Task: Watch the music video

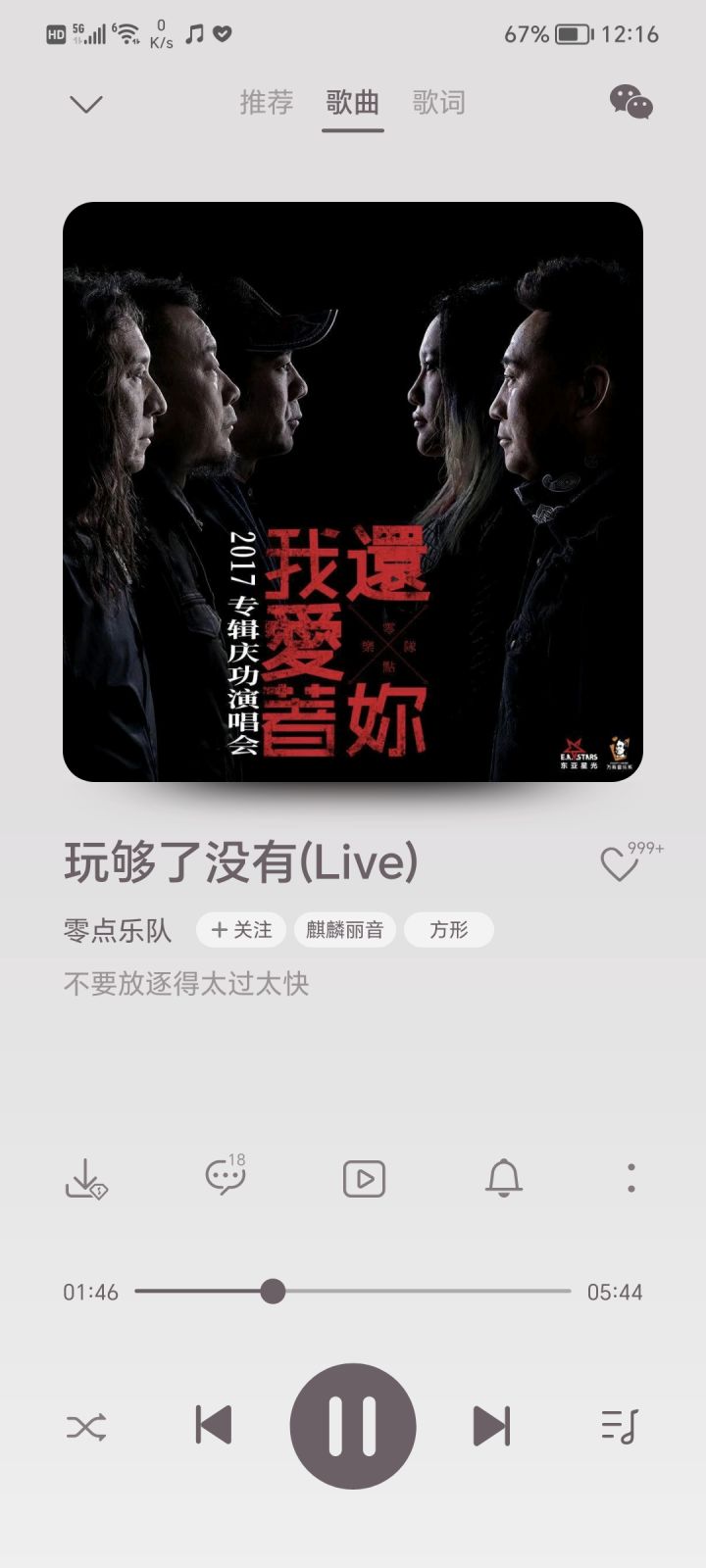Action: click(364, 1179)
